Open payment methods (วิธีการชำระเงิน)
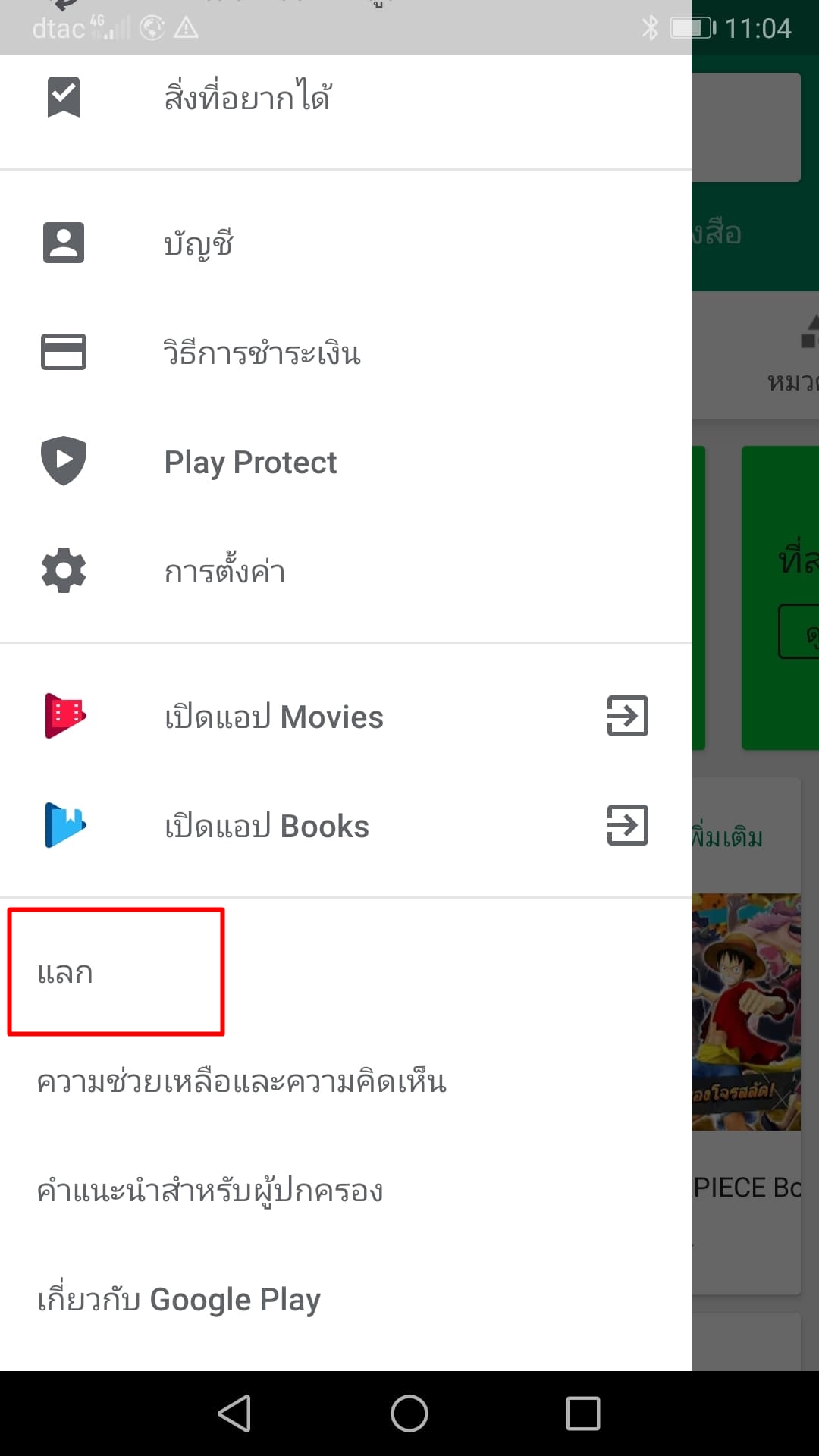Viewport: 819px width, 1456px height. (x=262, y=353)
